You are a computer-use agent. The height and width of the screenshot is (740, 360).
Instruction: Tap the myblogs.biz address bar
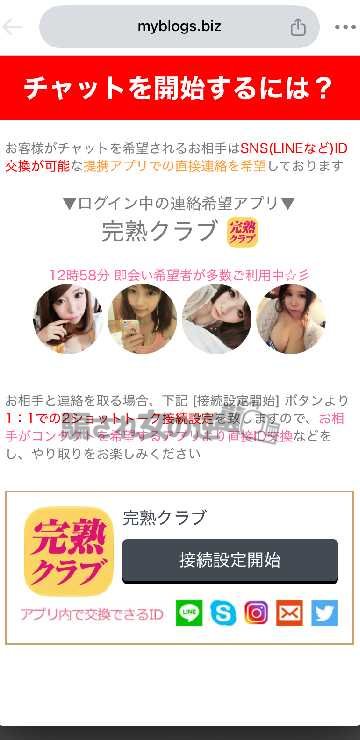click(179, 27)
